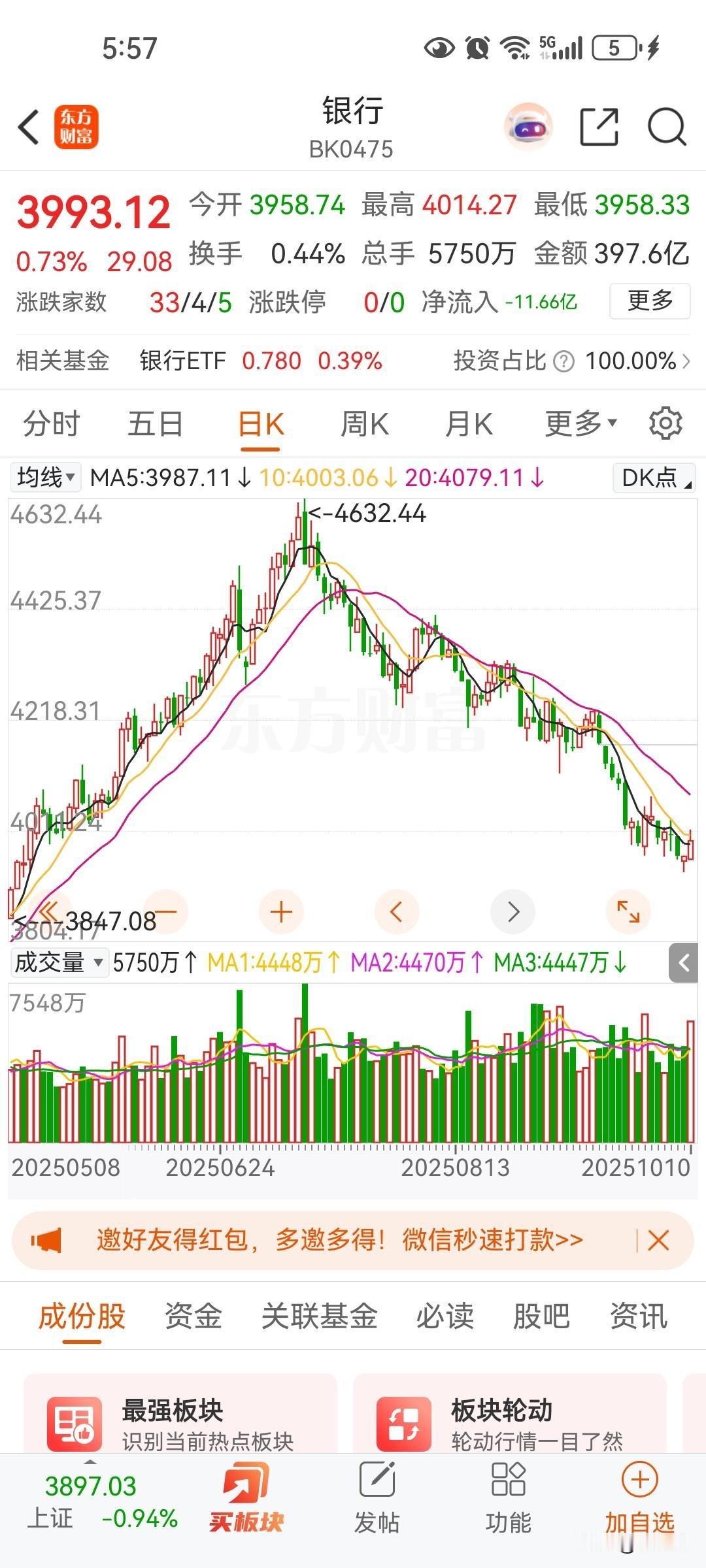
Task: Zoom in on the K-line chart
Action: pyautogui.click(x=281, y=911)
